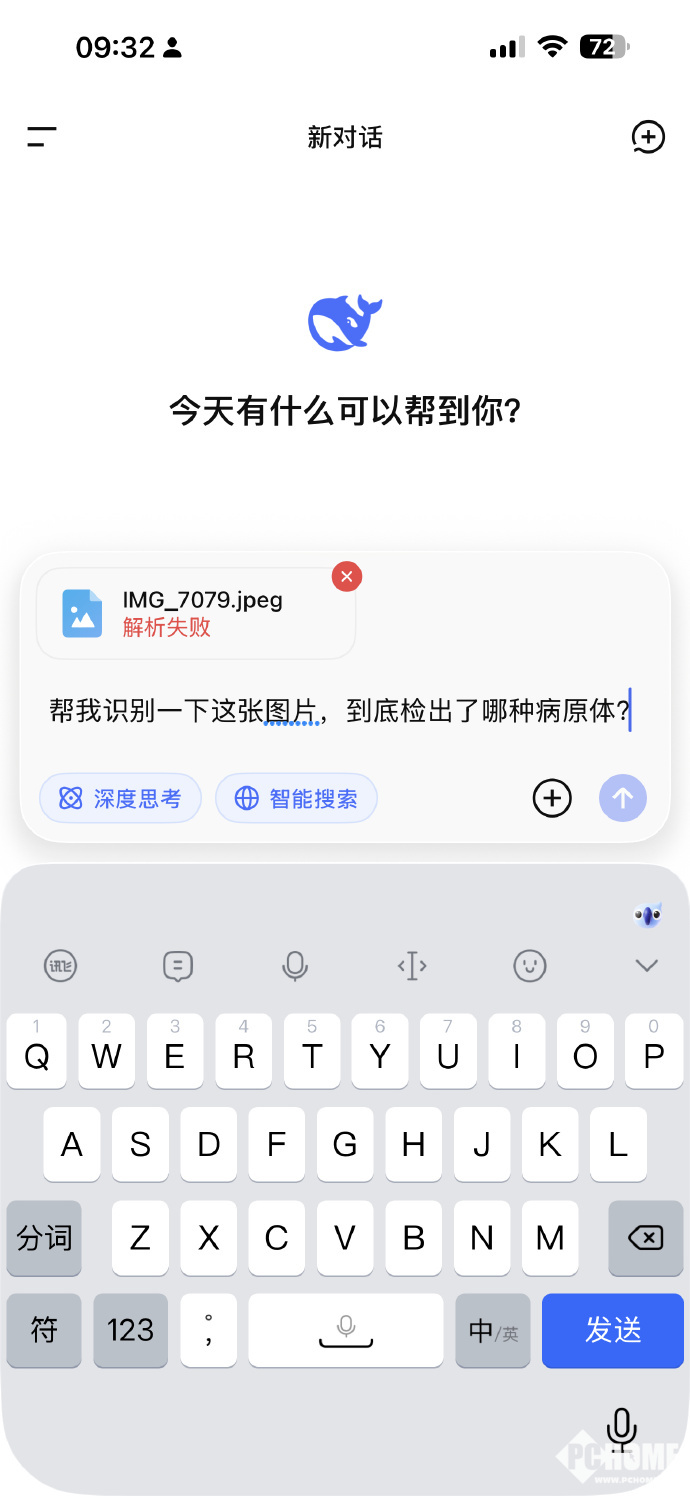Enable 深度思考 mode

(121, 798)
